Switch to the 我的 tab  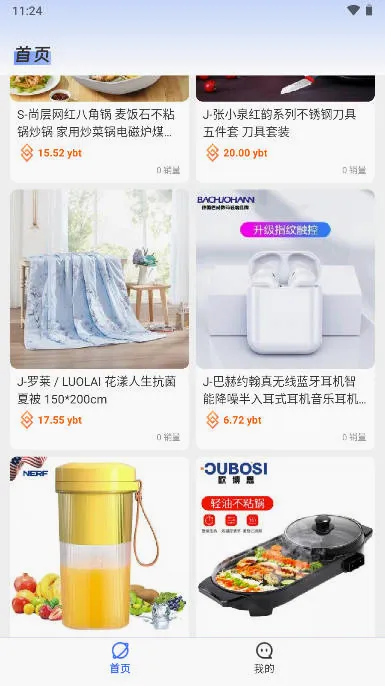click(x=264, y=658)
